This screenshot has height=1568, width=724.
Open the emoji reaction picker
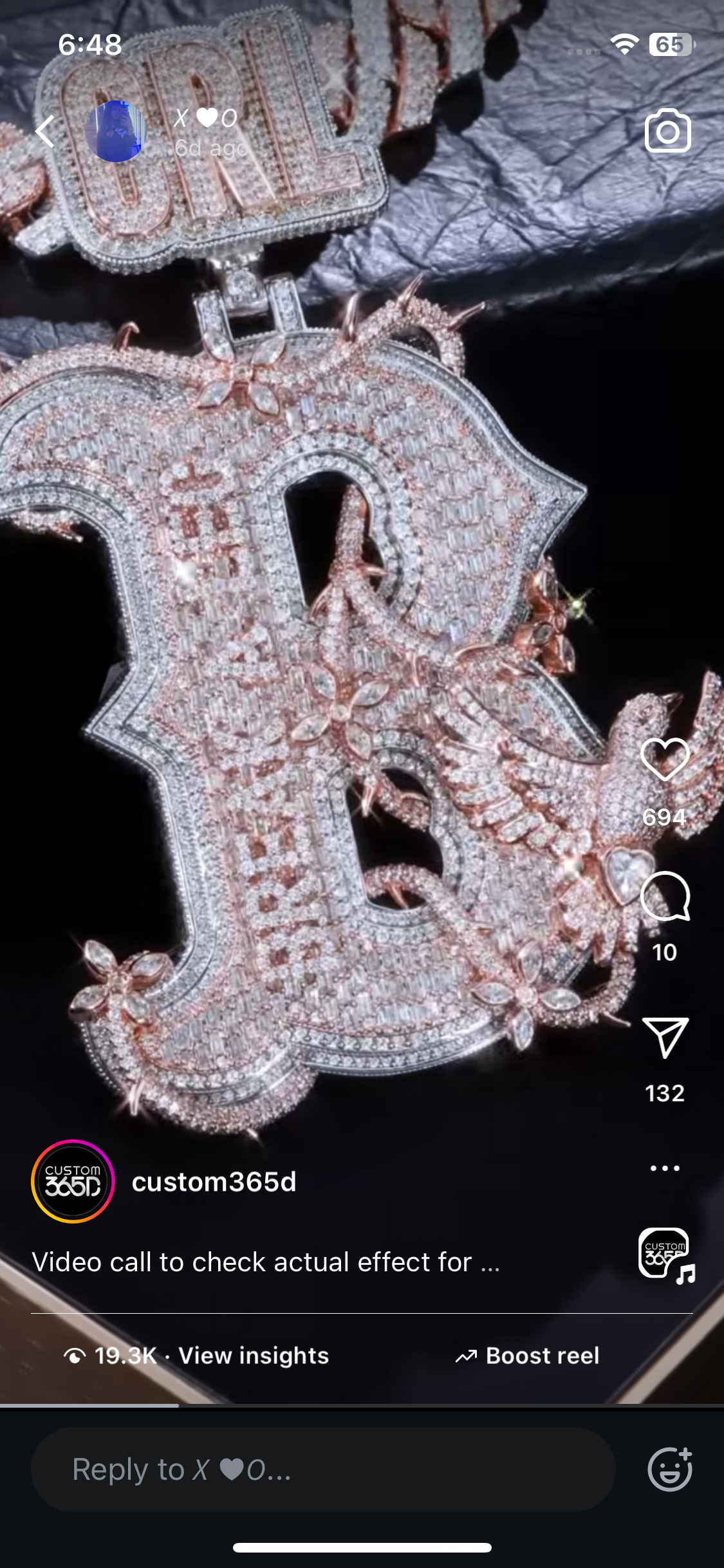(x=669, y=1470)
